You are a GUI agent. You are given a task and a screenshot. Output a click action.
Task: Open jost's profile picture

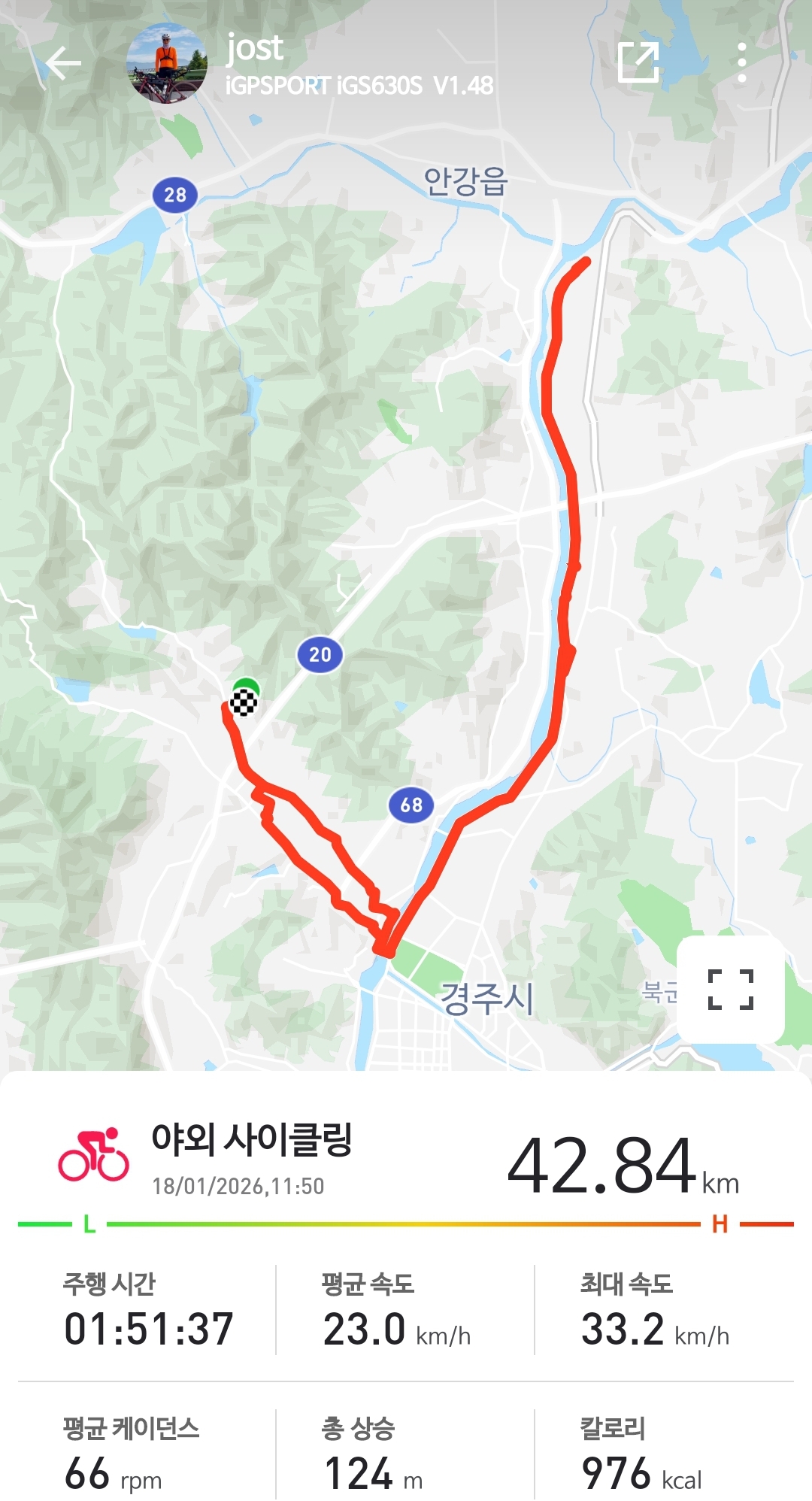(x=166, y=63)
